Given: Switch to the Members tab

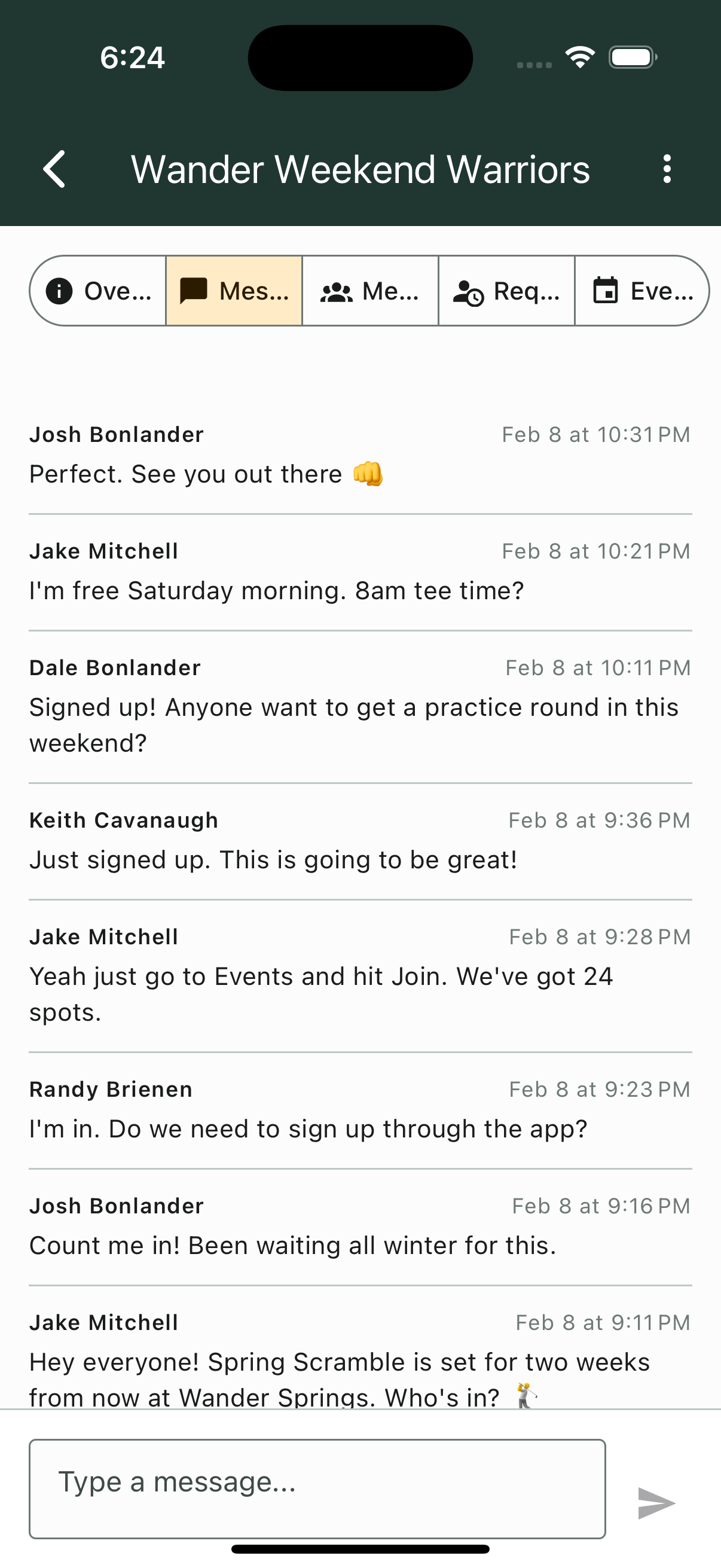Looking at the screenshot, I should pos(369,291).
